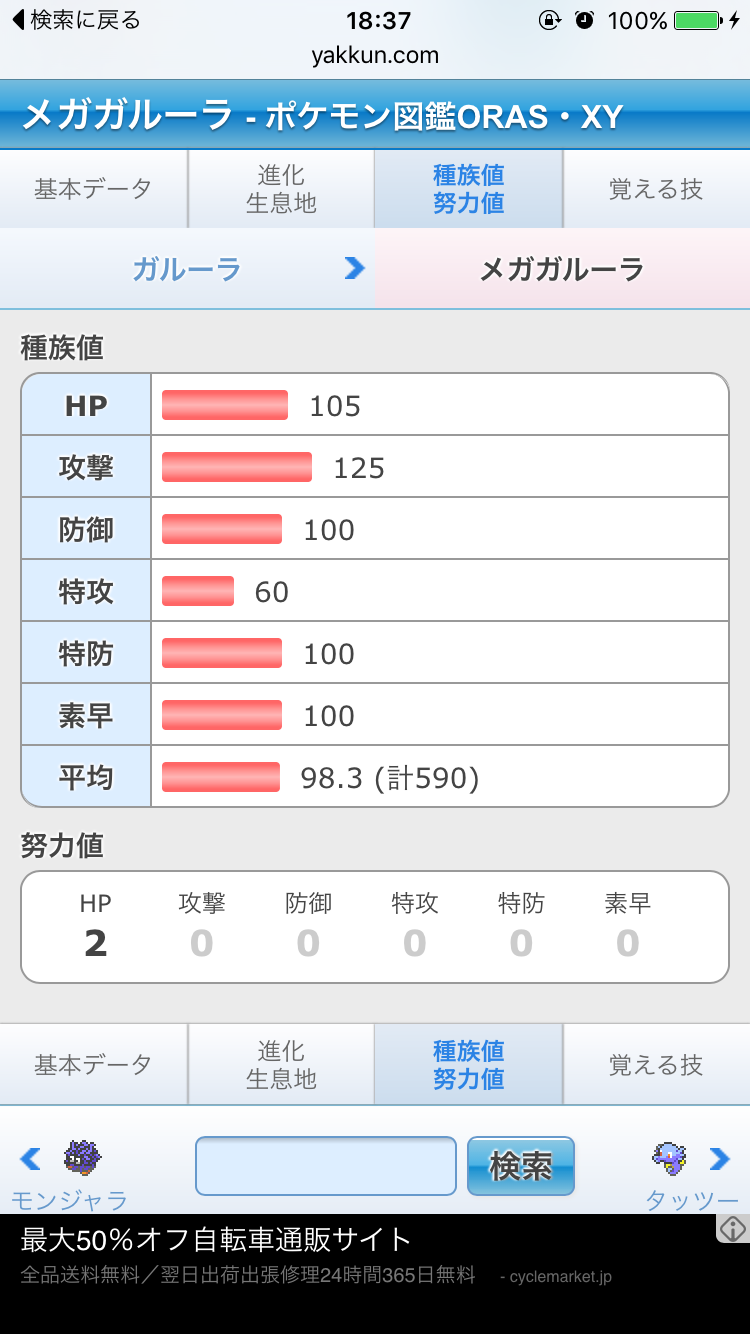Return to search via 検索に戻る
Image resolution: width=750 pixels, height=1334 pixels.
(x=76, y=20)
